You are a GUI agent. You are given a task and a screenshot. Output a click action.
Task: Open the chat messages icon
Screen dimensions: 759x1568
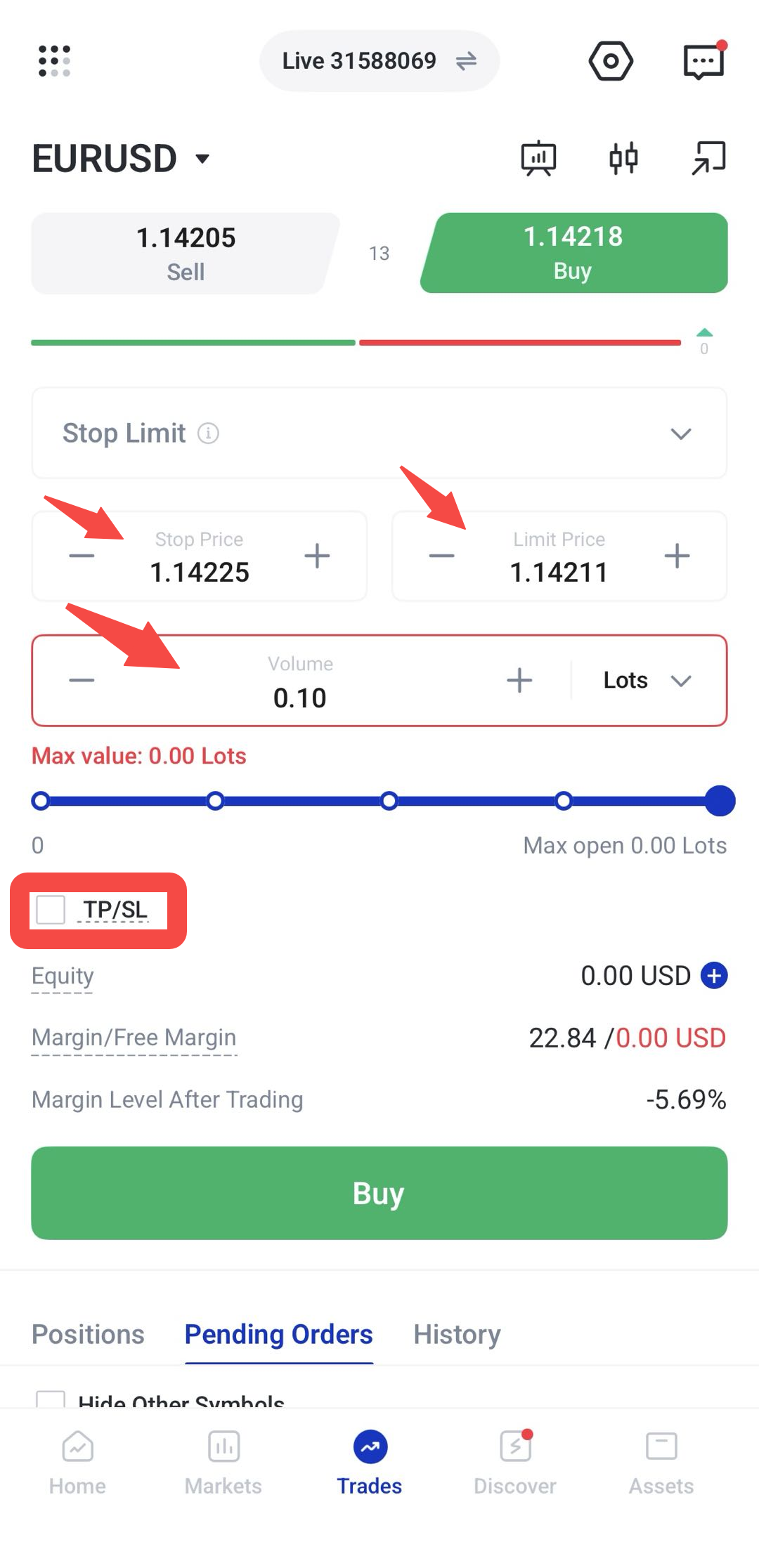(704, 61)
